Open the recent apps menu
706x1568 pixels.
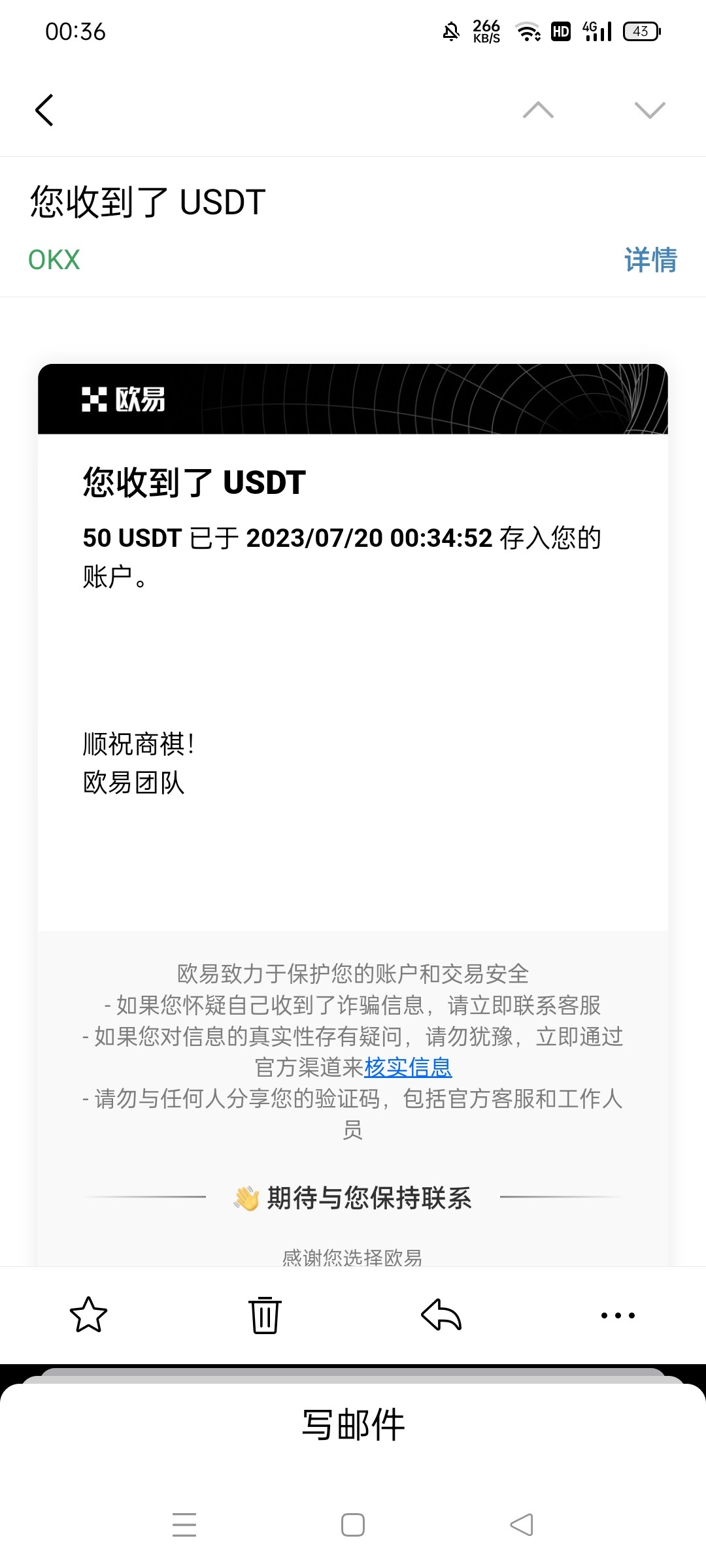[x=184, y=1525]
